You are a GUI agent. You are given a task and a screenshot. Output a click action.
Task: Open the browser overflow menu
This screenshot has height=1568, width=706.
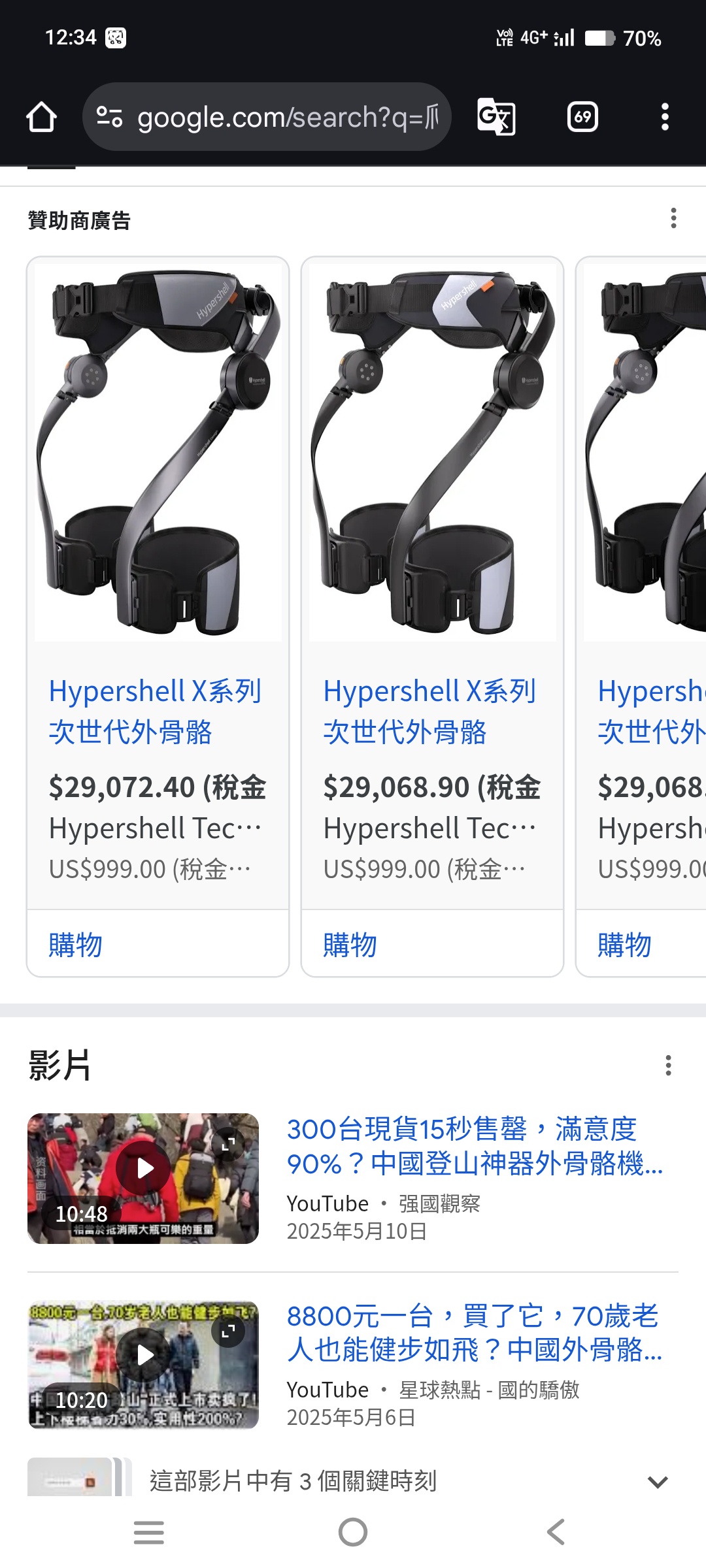pos(665,117)
